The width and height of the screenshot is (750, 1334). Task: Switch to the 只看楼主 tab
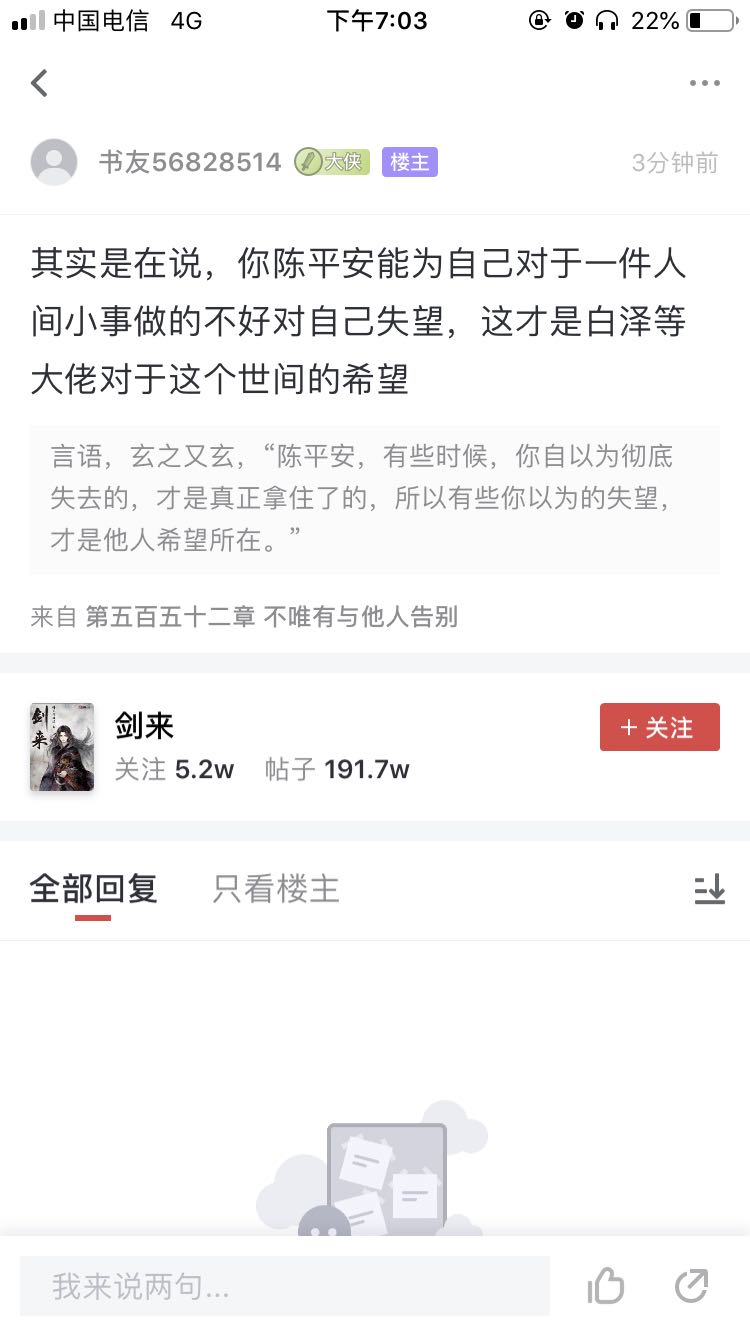point(276,889)
